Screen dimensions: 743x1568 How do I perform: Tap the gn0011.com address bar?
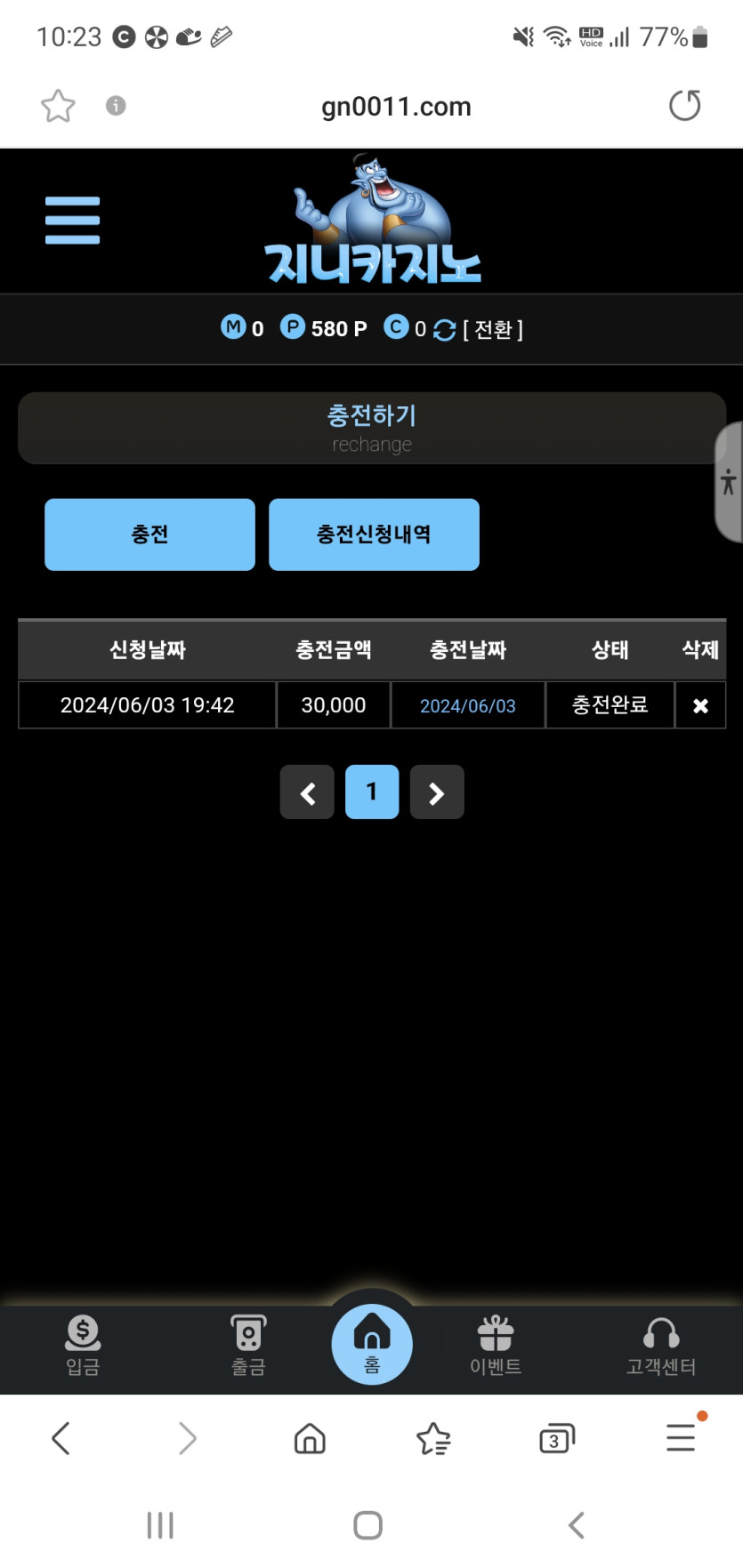[x=396, y=107]
